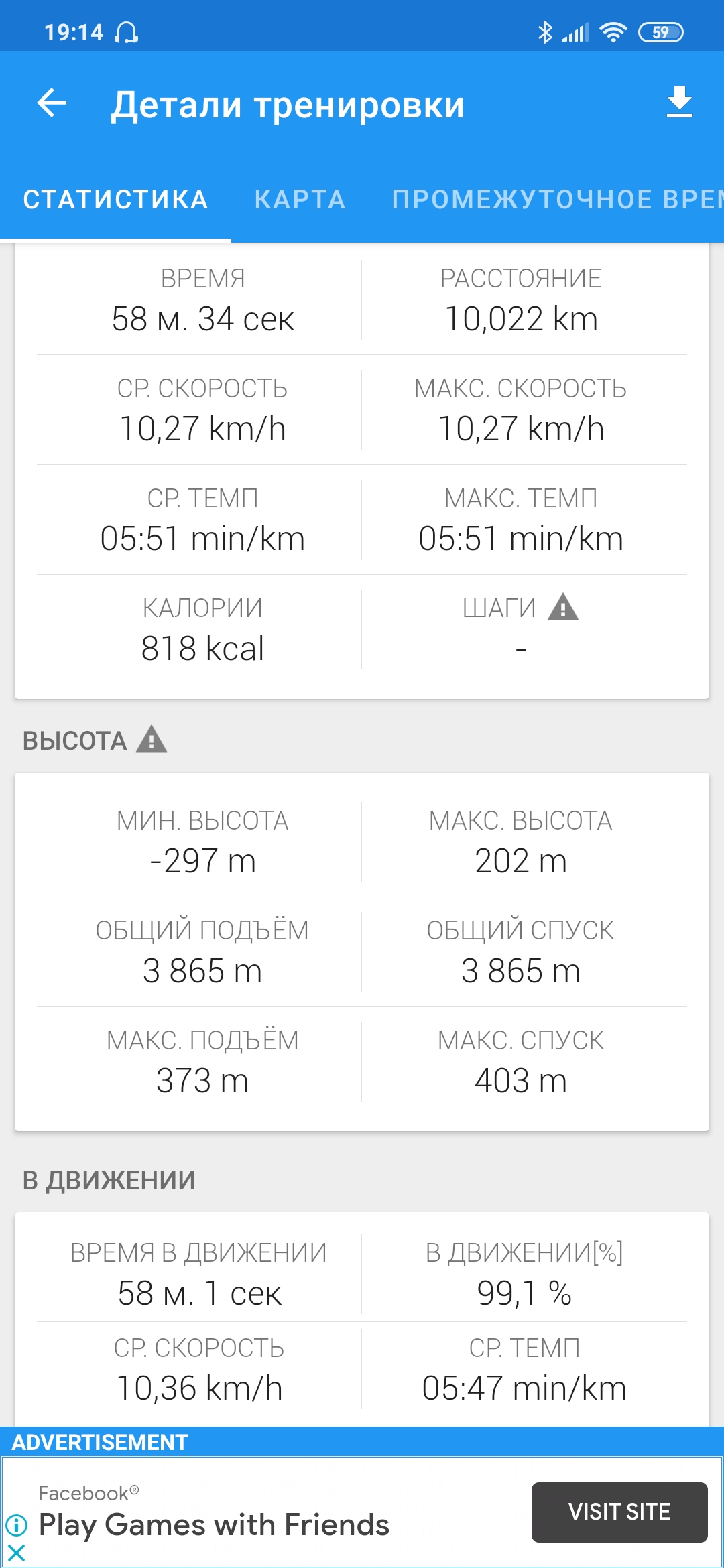
Task: Select the Статистика tab
Action: coord(115,200)
